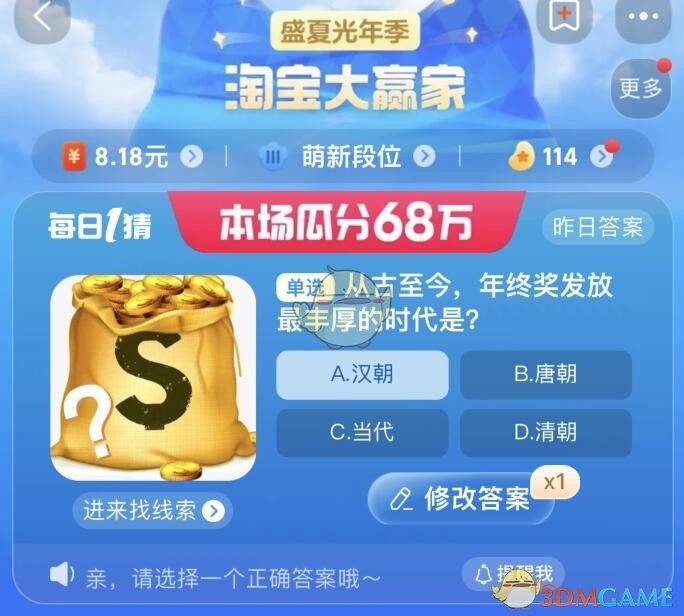The width and height of the screenshot is (684, 616).
Task: View 昨日答案
Action: 597,227
